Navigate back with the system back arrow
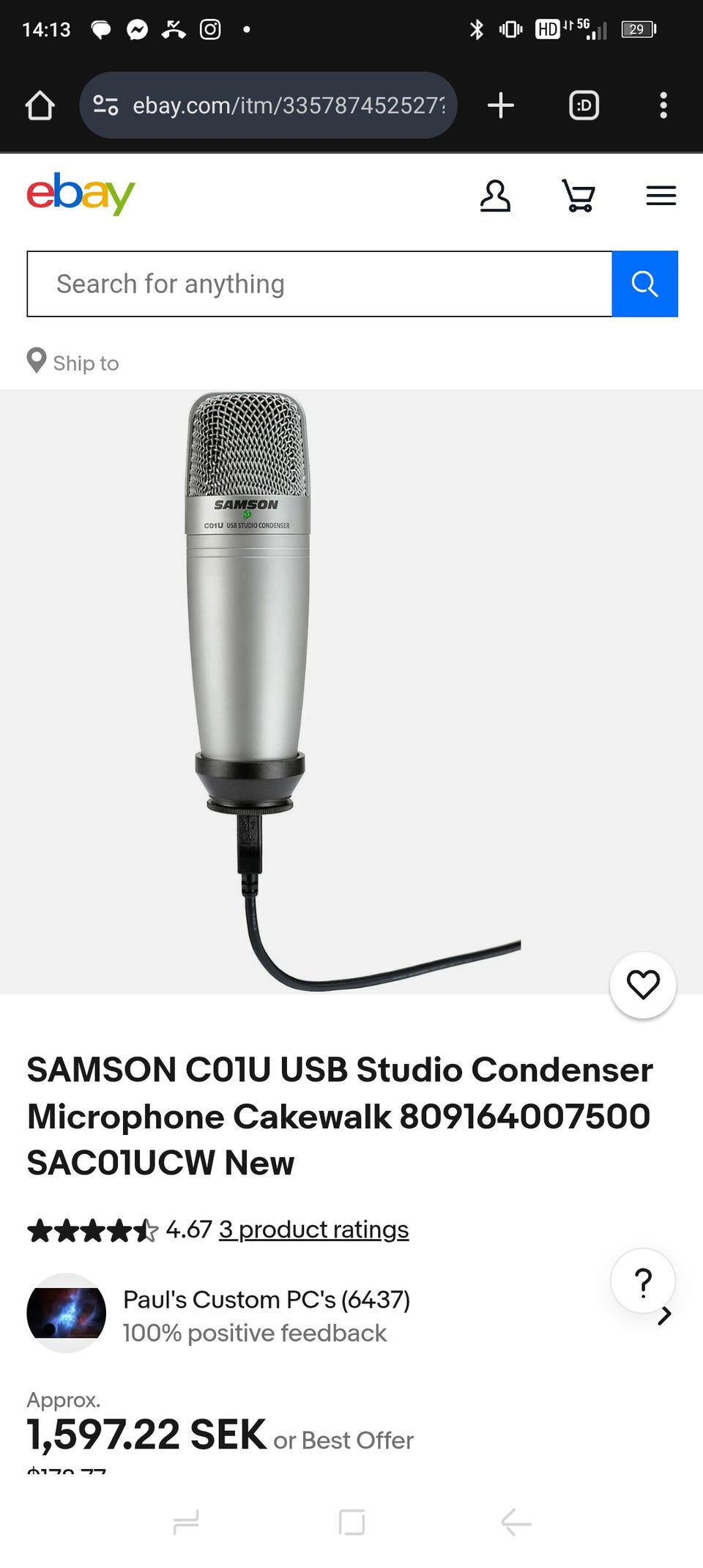 click(x=516, y=1523)
